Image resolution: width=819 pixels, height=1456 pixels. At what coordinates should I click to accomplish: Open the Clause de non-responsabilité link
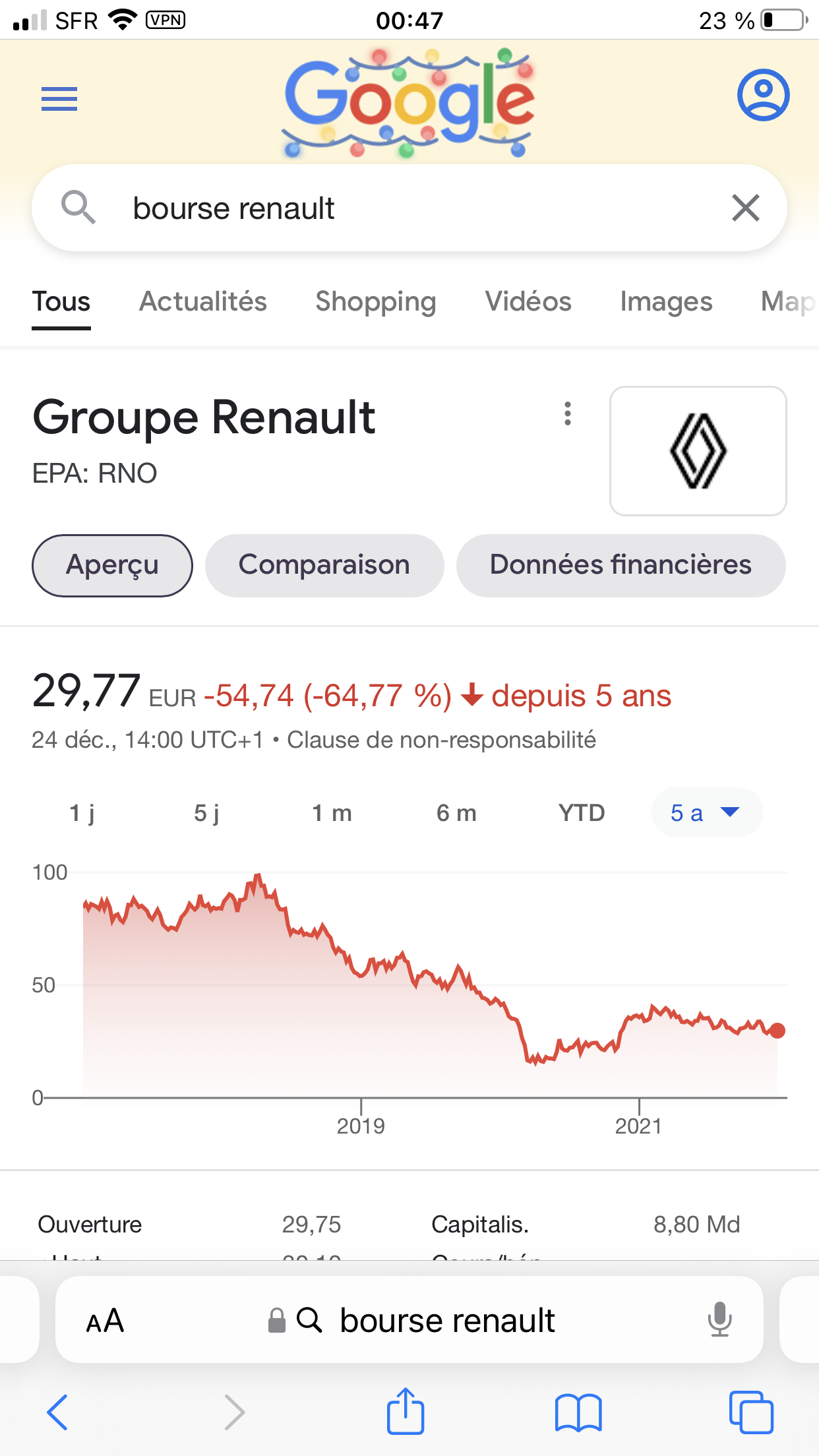click(441, 740)
